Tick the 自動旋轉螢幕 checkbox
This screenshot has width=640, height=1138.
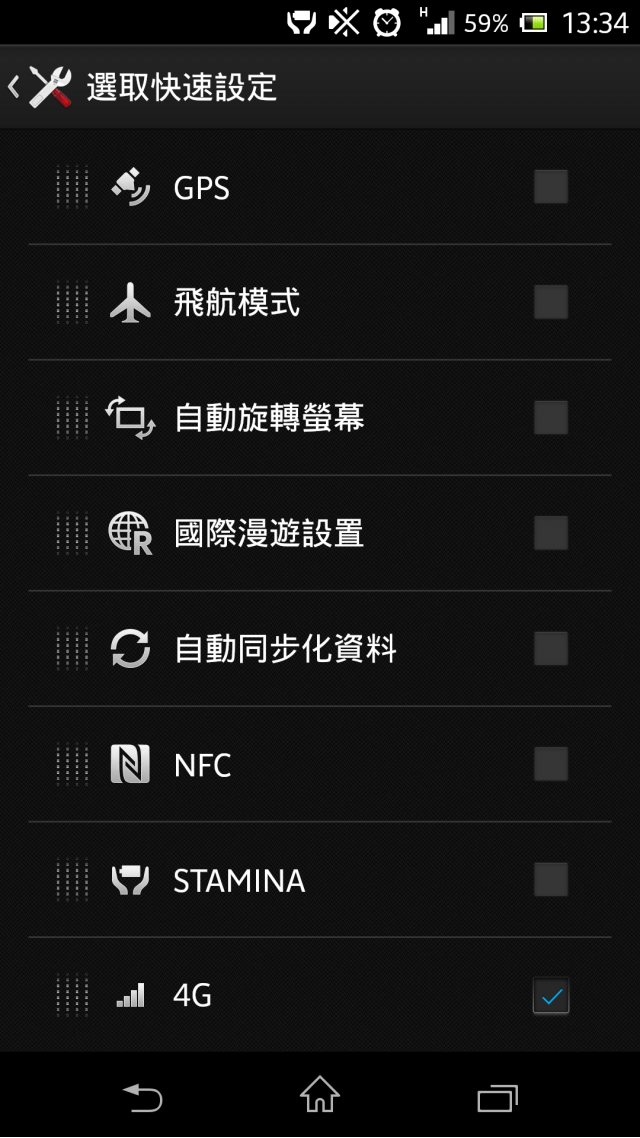coord(550,417)
